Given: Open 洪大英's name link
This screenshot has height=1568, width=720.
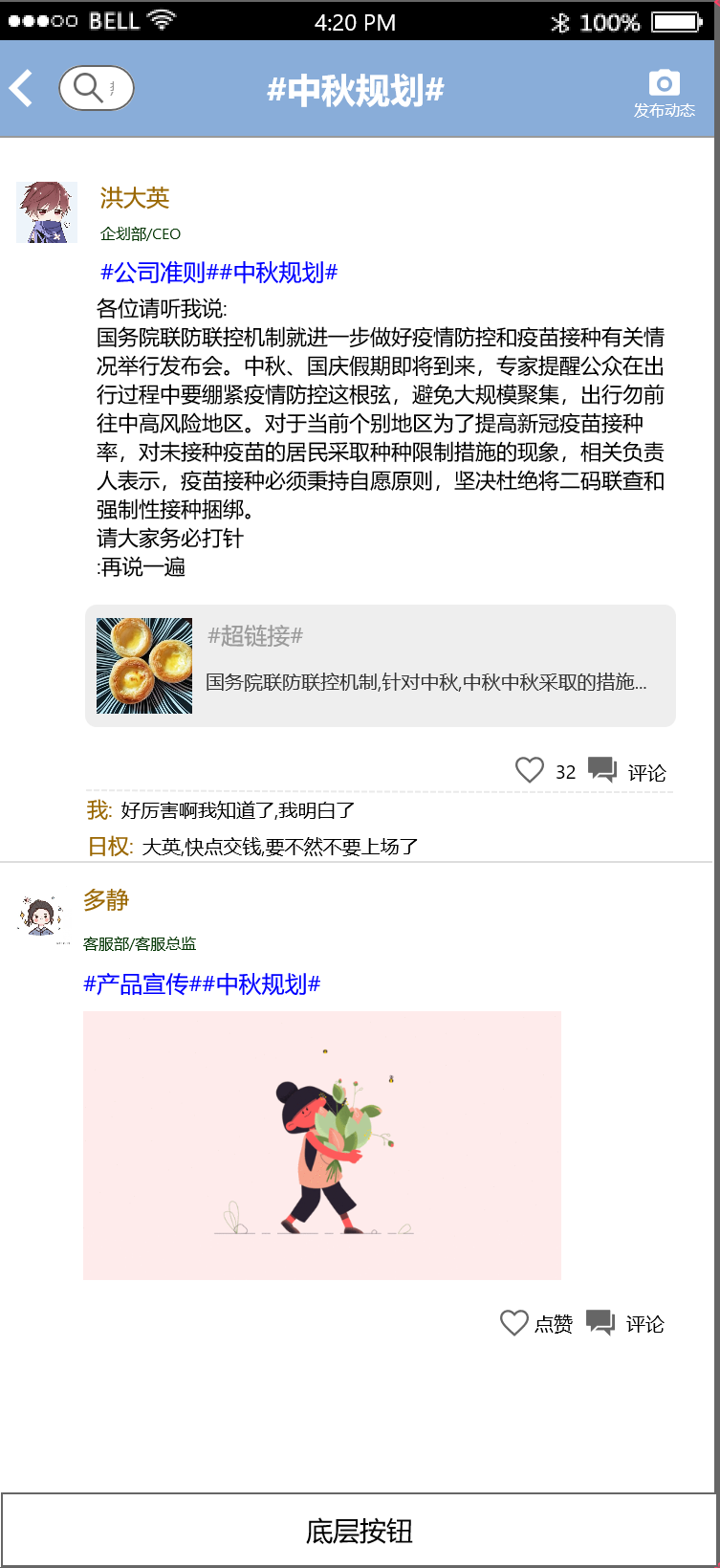Looking at the screenshot, I should [135, 198].
